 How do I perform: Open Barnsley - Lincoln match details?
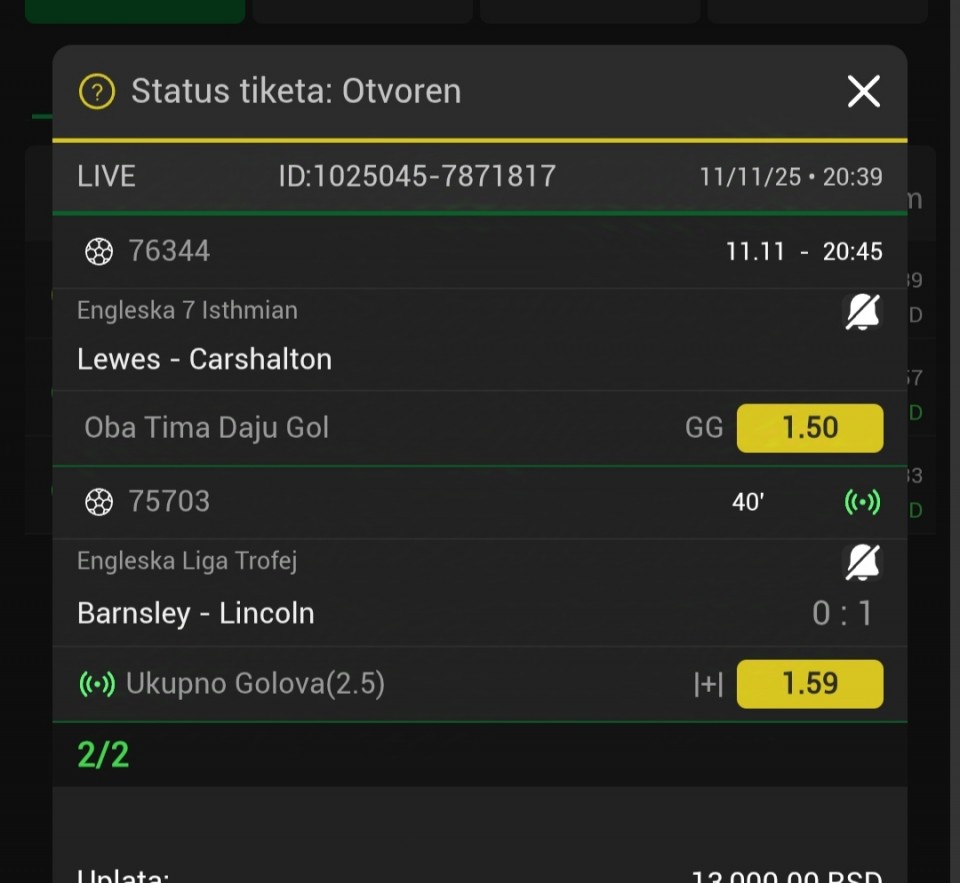click(196, 613)
